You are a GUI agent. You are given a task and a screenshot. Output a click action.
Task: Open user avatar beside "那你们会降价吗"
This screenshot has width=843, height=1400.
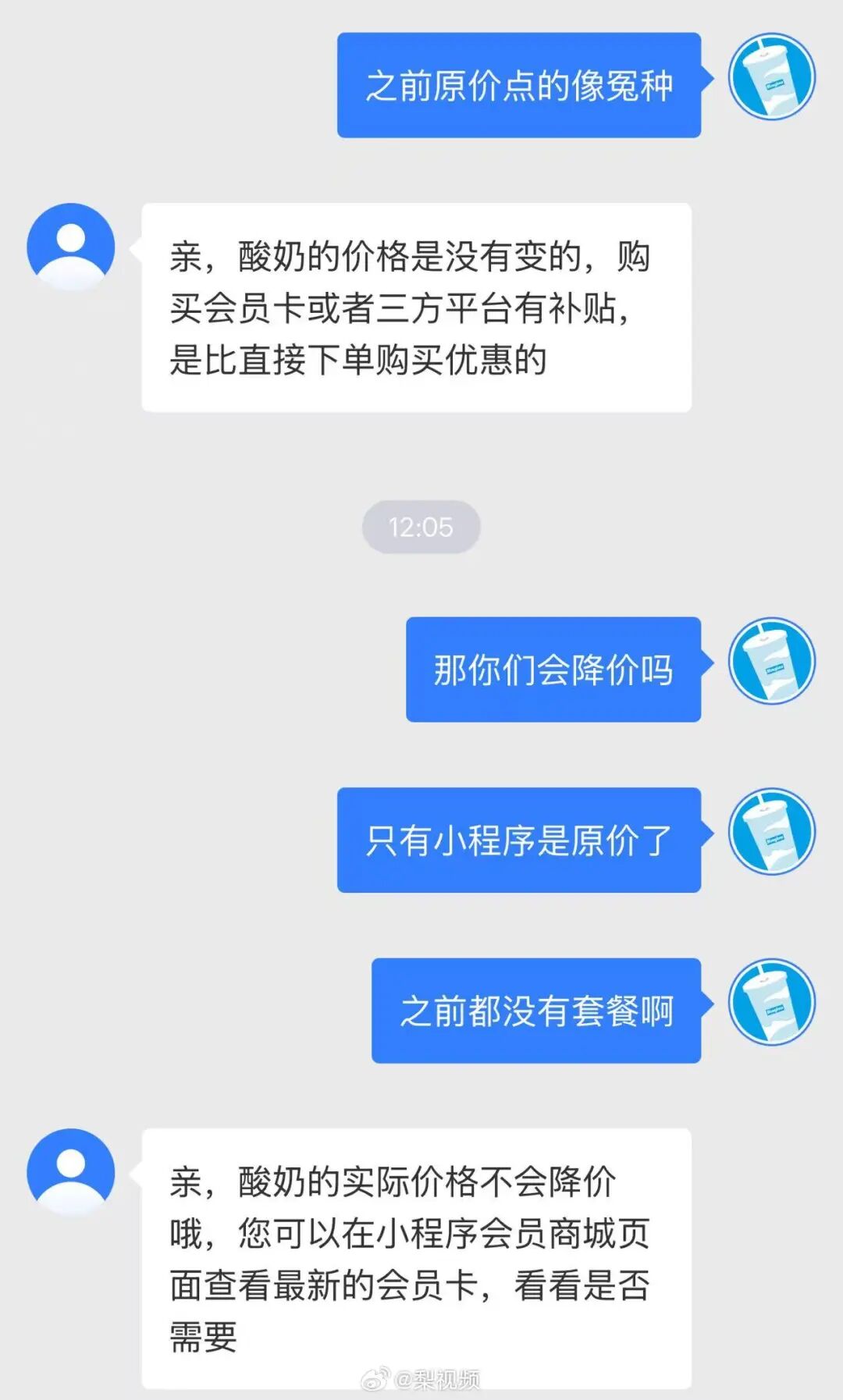[x=771, y=661]
